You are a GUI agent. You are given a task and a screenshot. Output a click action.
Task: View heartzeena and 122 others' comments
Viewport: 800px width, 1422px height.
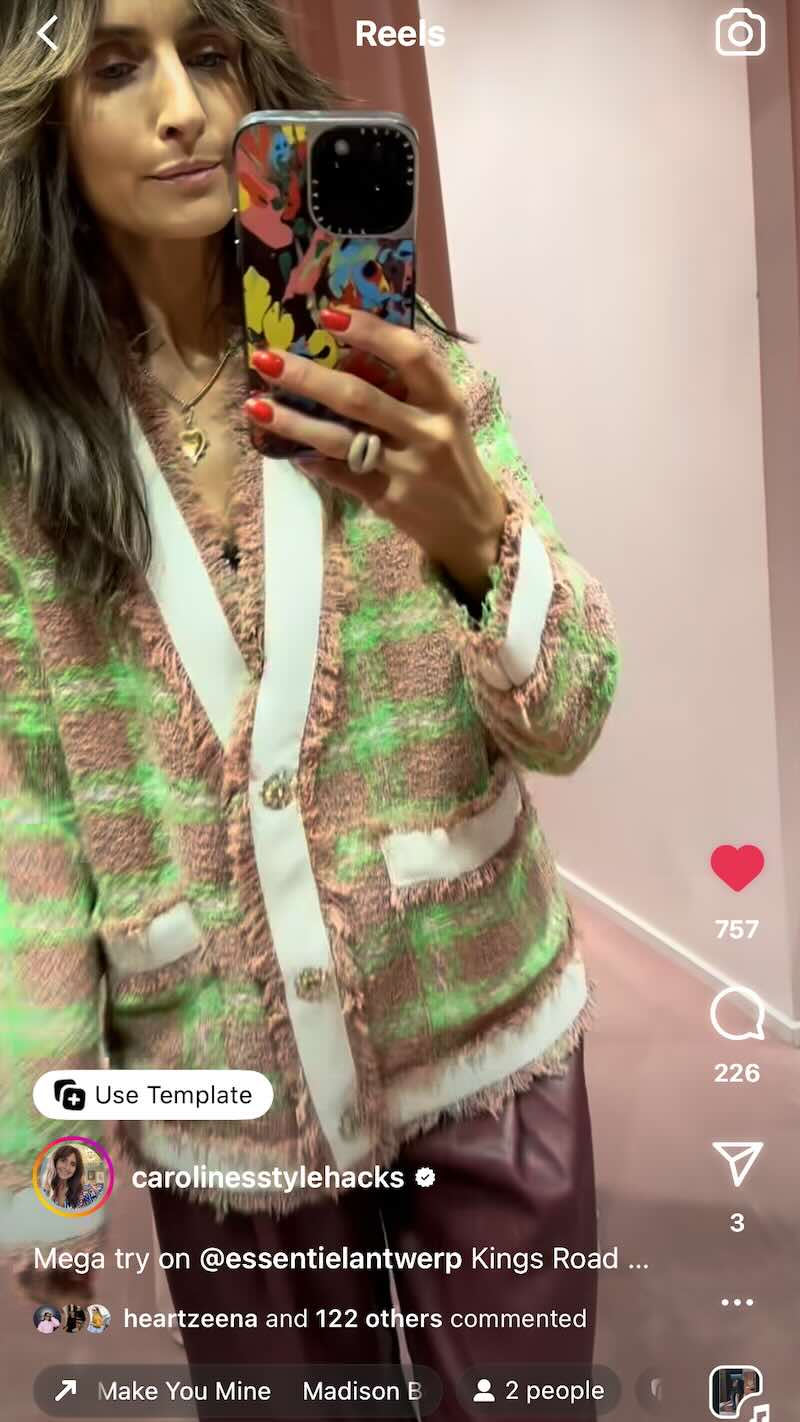(354, 1319)
